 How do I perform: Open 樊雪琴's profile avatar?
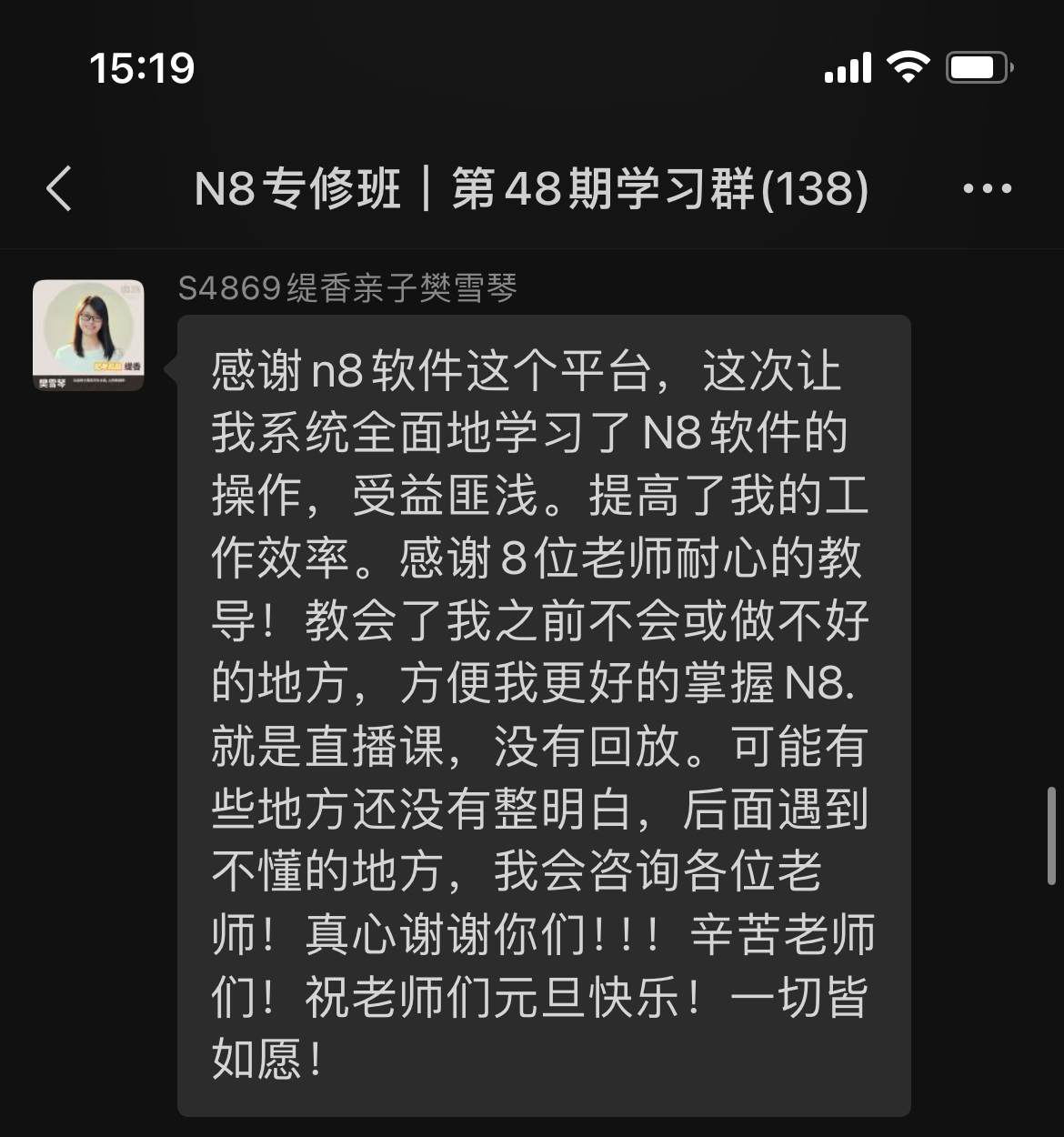88,335
